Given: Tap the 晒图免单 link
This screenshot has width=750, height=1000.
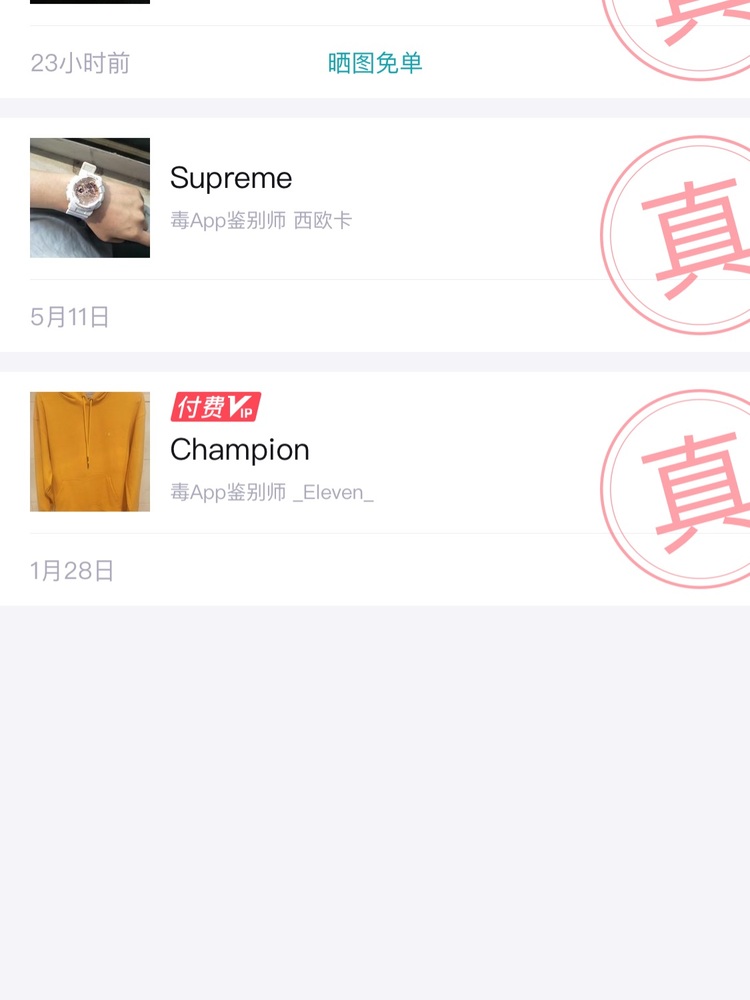Looking at the screenshot, I should coord(375,63).
